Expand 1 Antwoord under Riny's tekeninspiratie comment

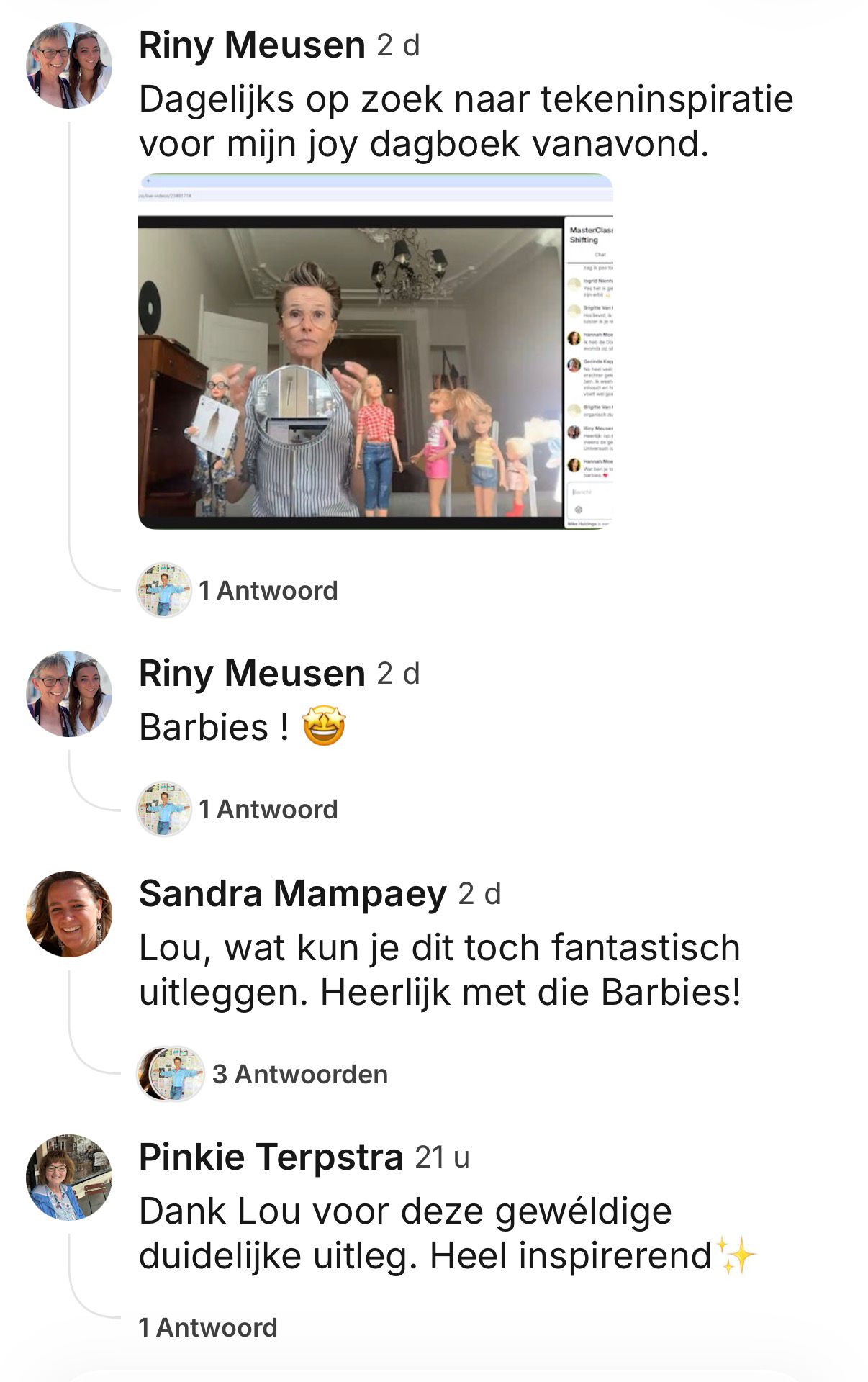[268, 591]
